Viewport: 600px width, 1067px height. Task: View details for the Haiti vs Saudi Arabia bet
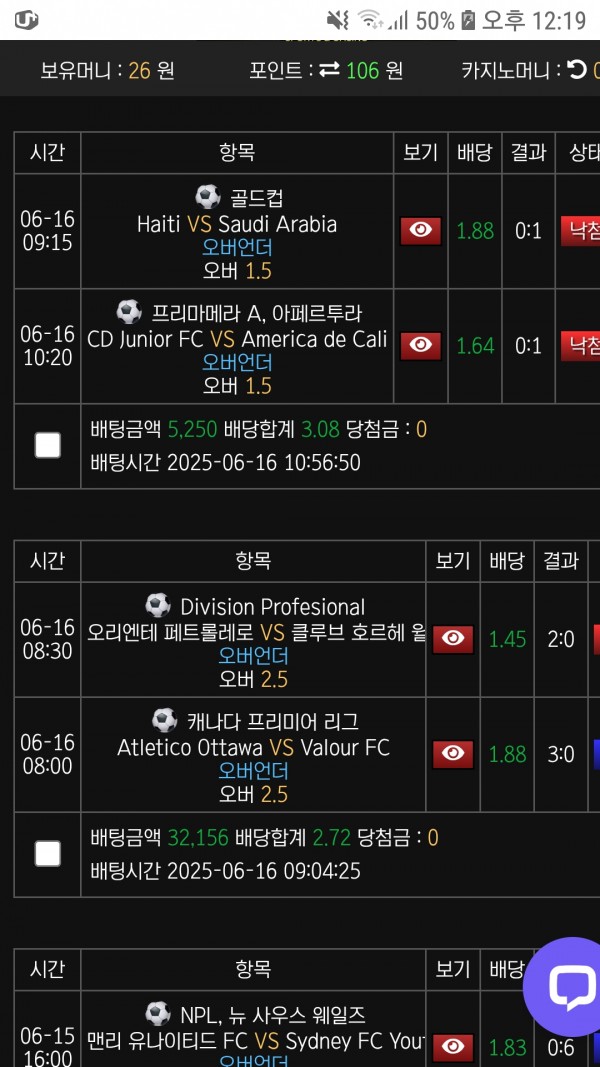[x=420, y=231]
